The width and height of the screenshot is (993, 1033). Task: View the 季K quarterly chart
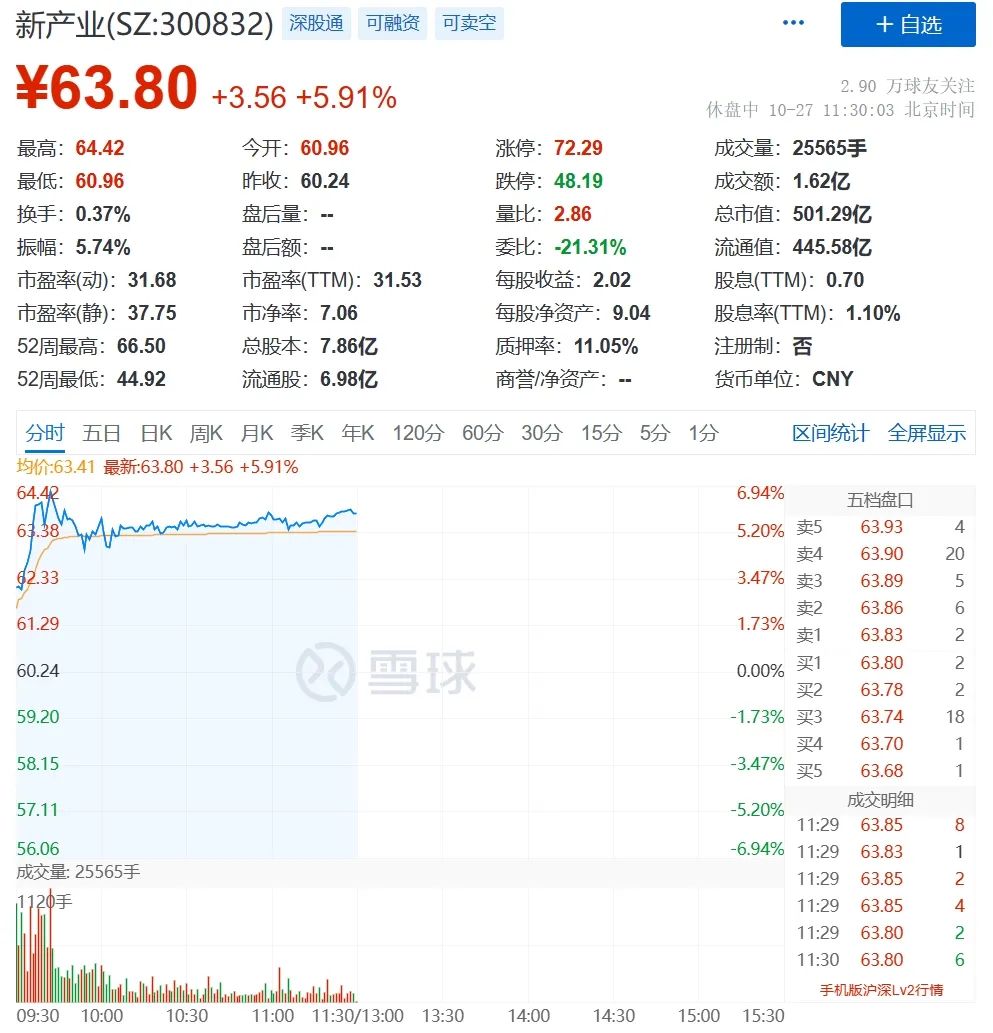coord(307,433)
